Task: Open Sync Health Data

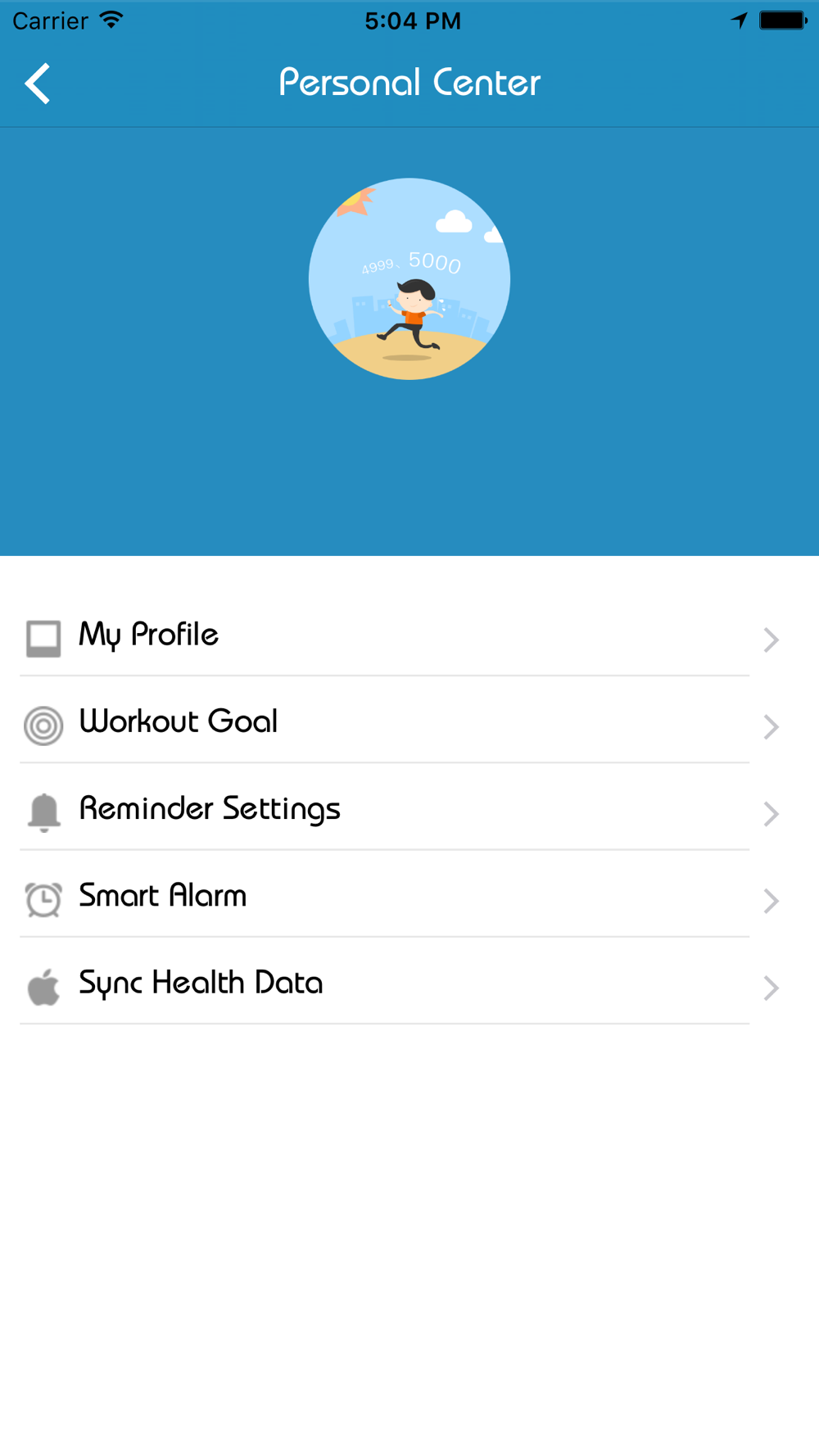Action: pyautogui.click(x=385, y=983)
